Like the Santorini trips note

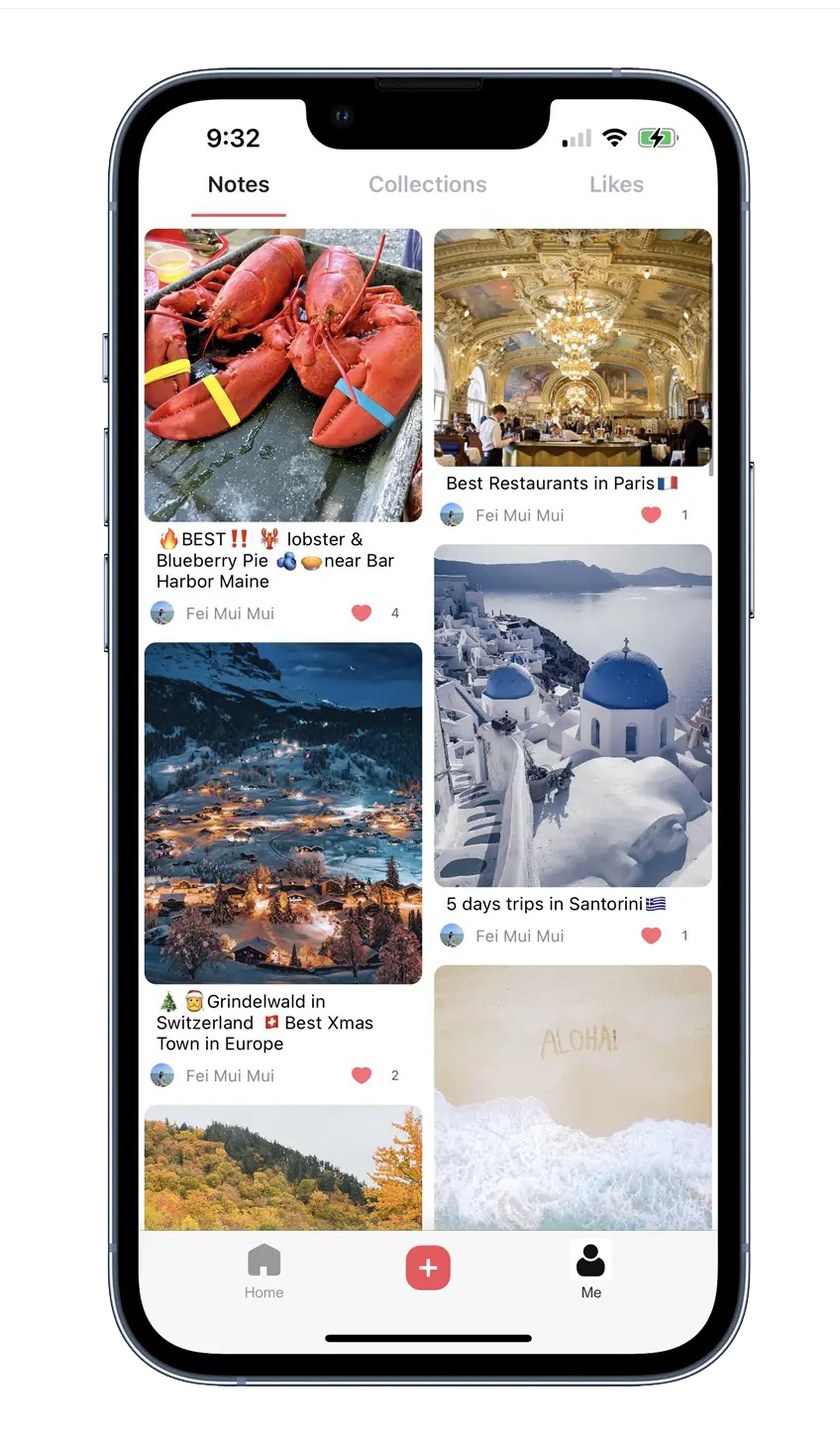pos(651,936)
